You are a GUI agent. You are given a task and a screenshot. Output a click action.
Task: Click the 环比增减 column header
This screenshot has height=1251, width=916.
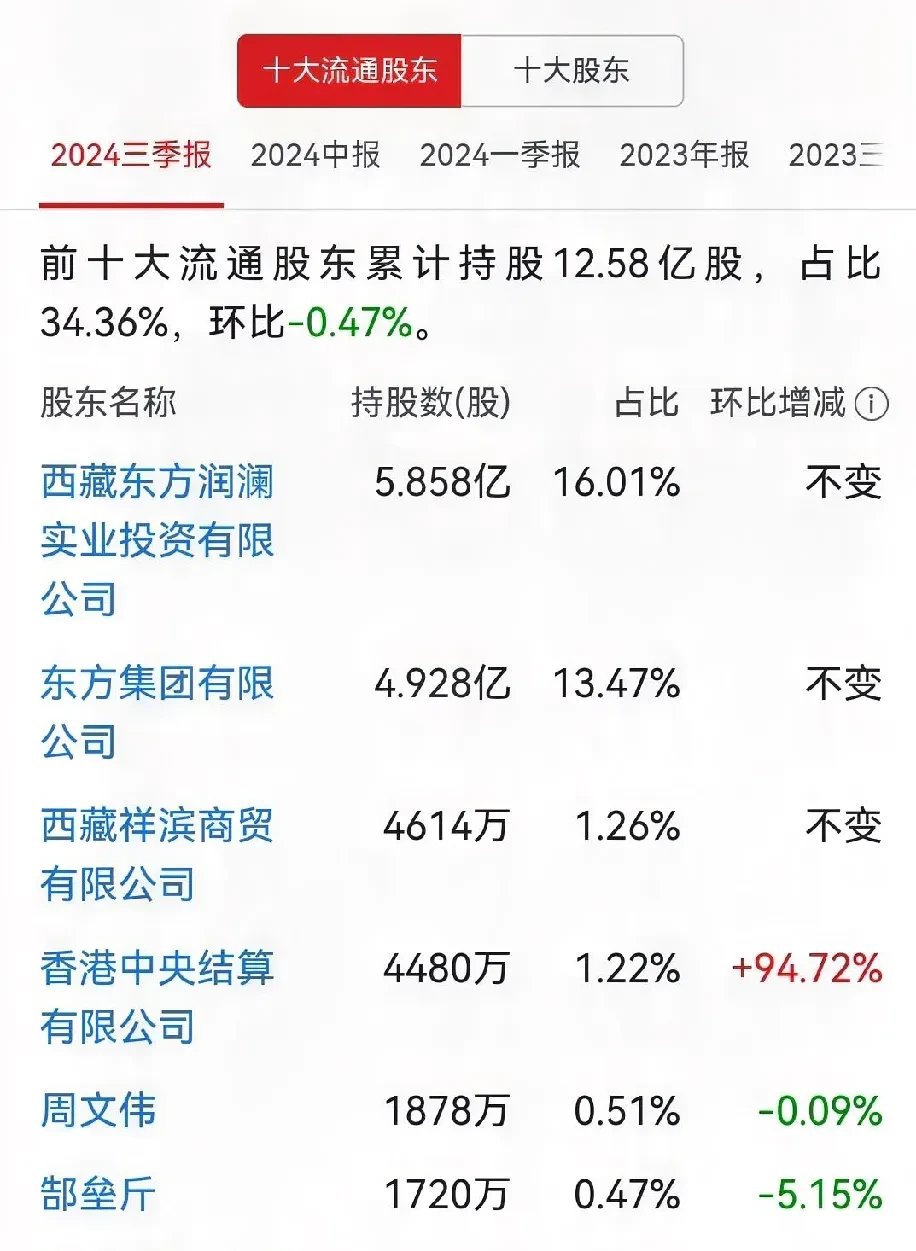point(778,403)
